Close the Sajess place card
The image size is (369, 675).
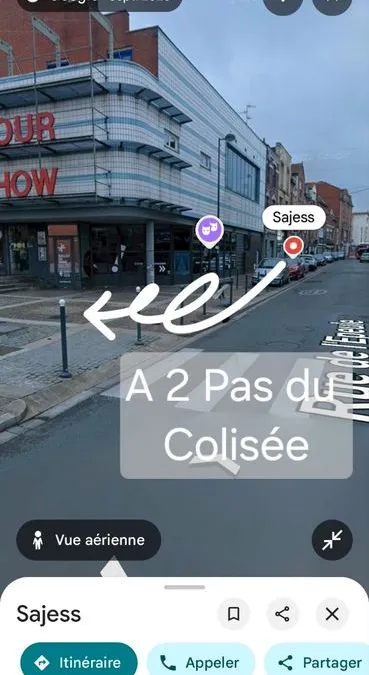pos(332,614)
